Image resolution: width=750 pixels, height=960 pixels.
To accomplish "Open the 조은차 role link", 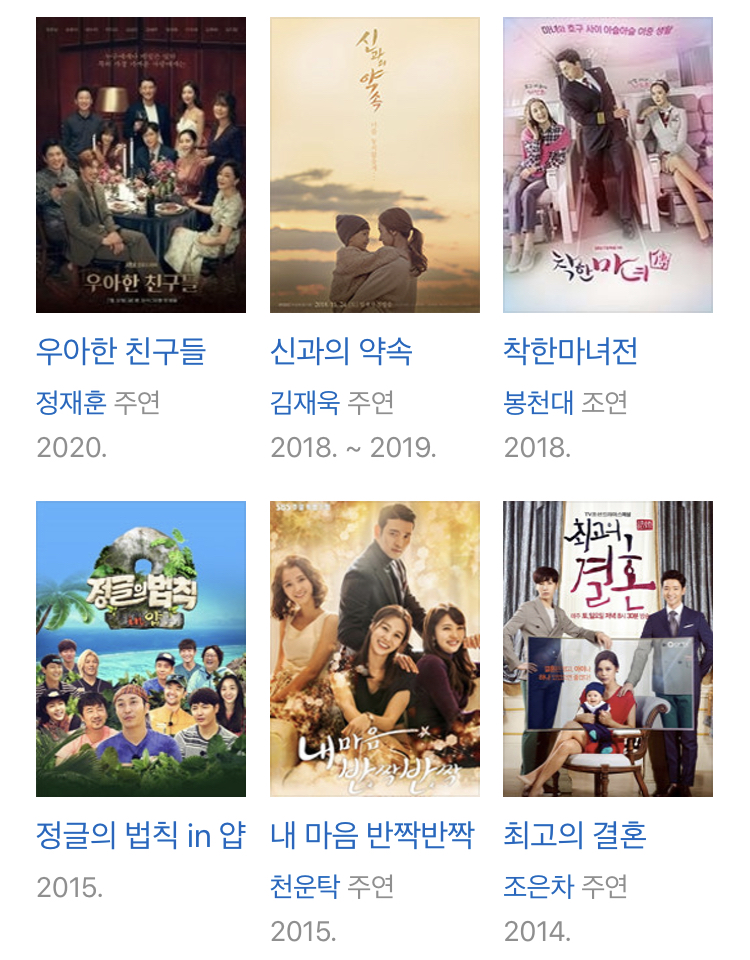I will pyautogui.click(x=538, y=887).
